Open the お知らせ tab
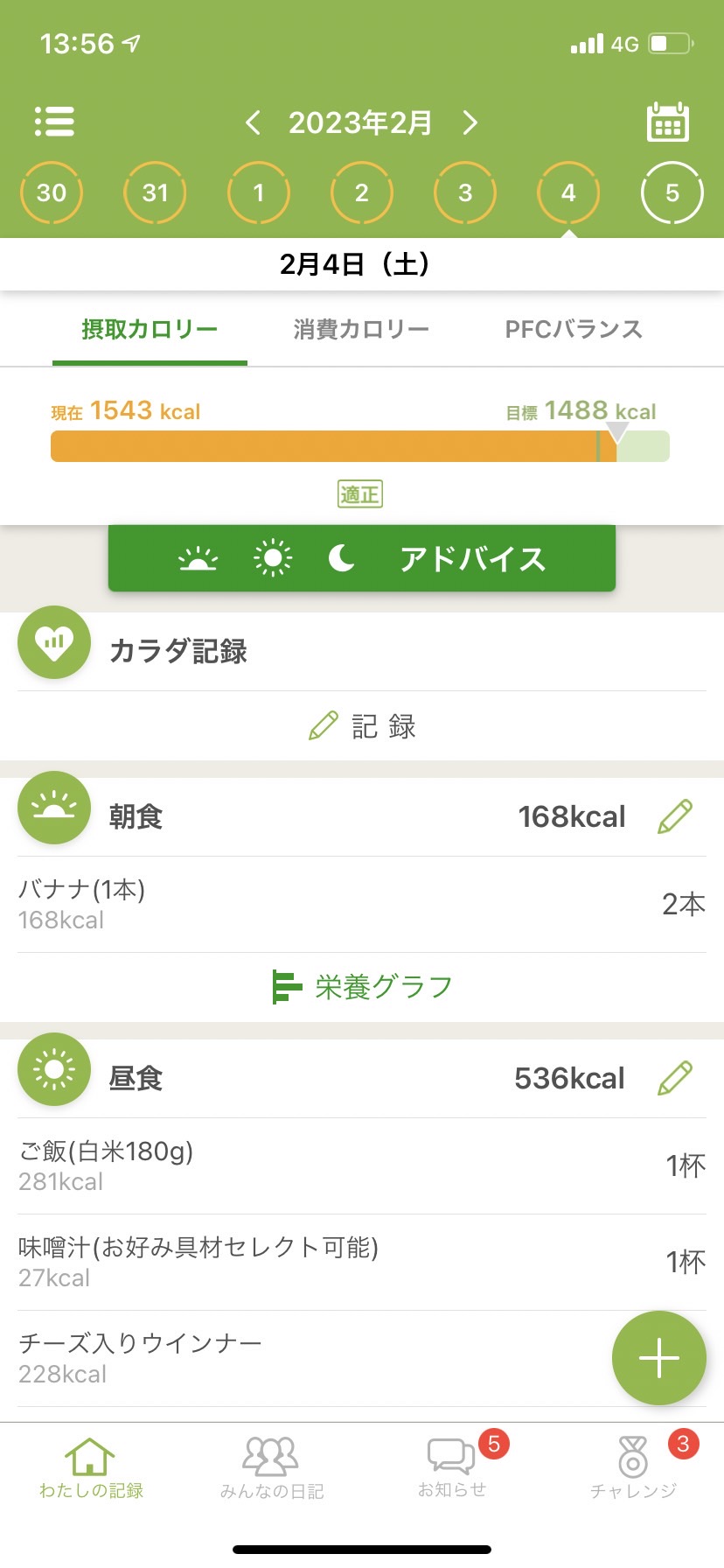Image resolution: width=724 pixels, height=1568 pixels. tap(452, 1468)
